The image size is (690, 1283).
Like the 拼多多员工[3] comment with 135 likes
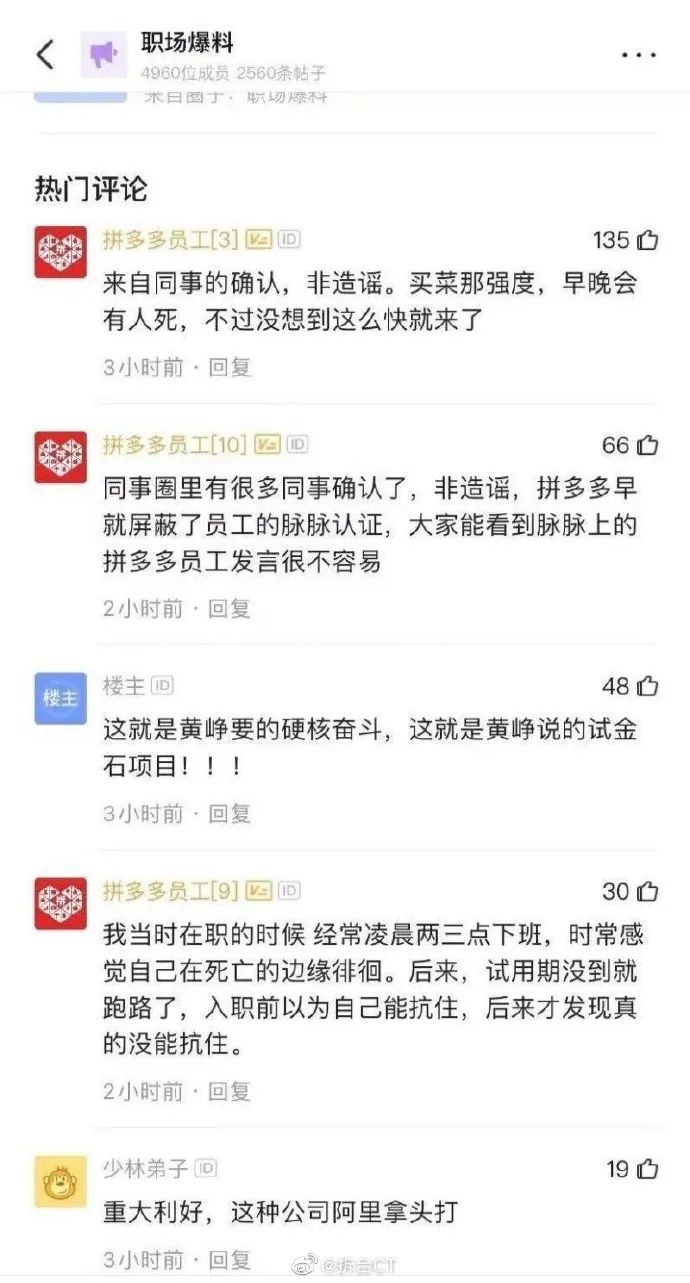click(648, 241)
